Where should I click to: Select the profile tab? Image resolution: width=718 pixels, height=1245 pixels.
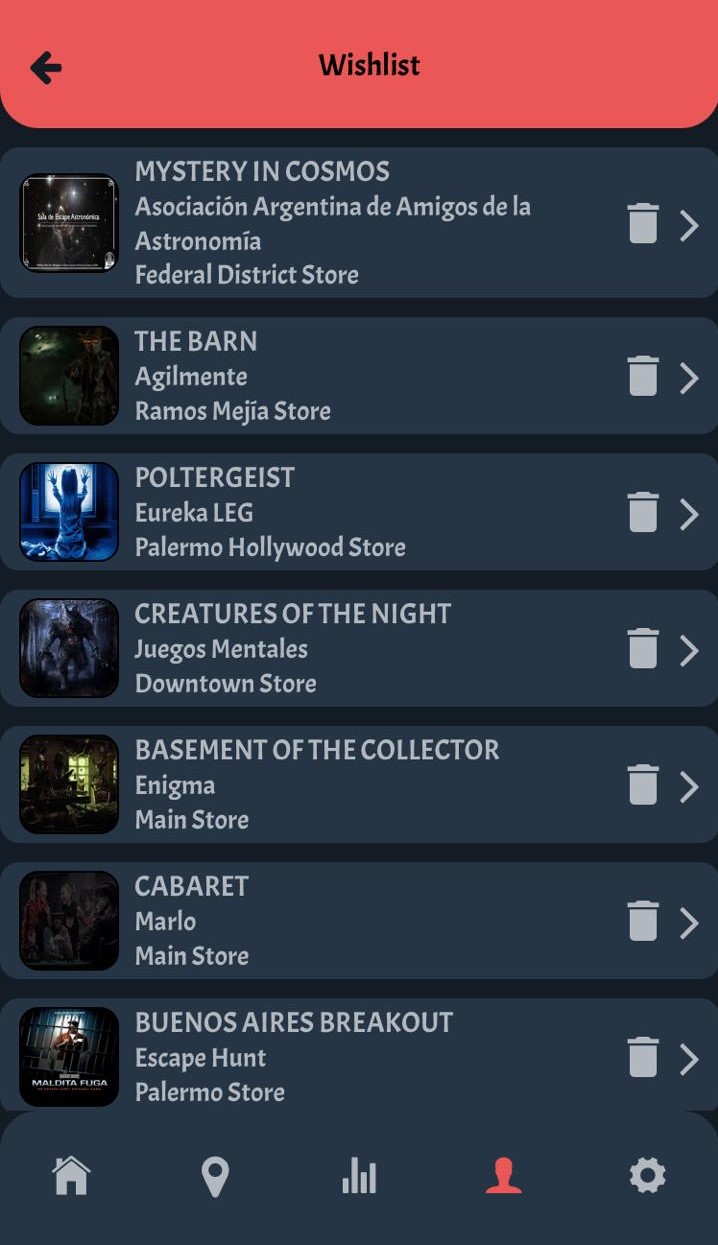pos(503,1176)
